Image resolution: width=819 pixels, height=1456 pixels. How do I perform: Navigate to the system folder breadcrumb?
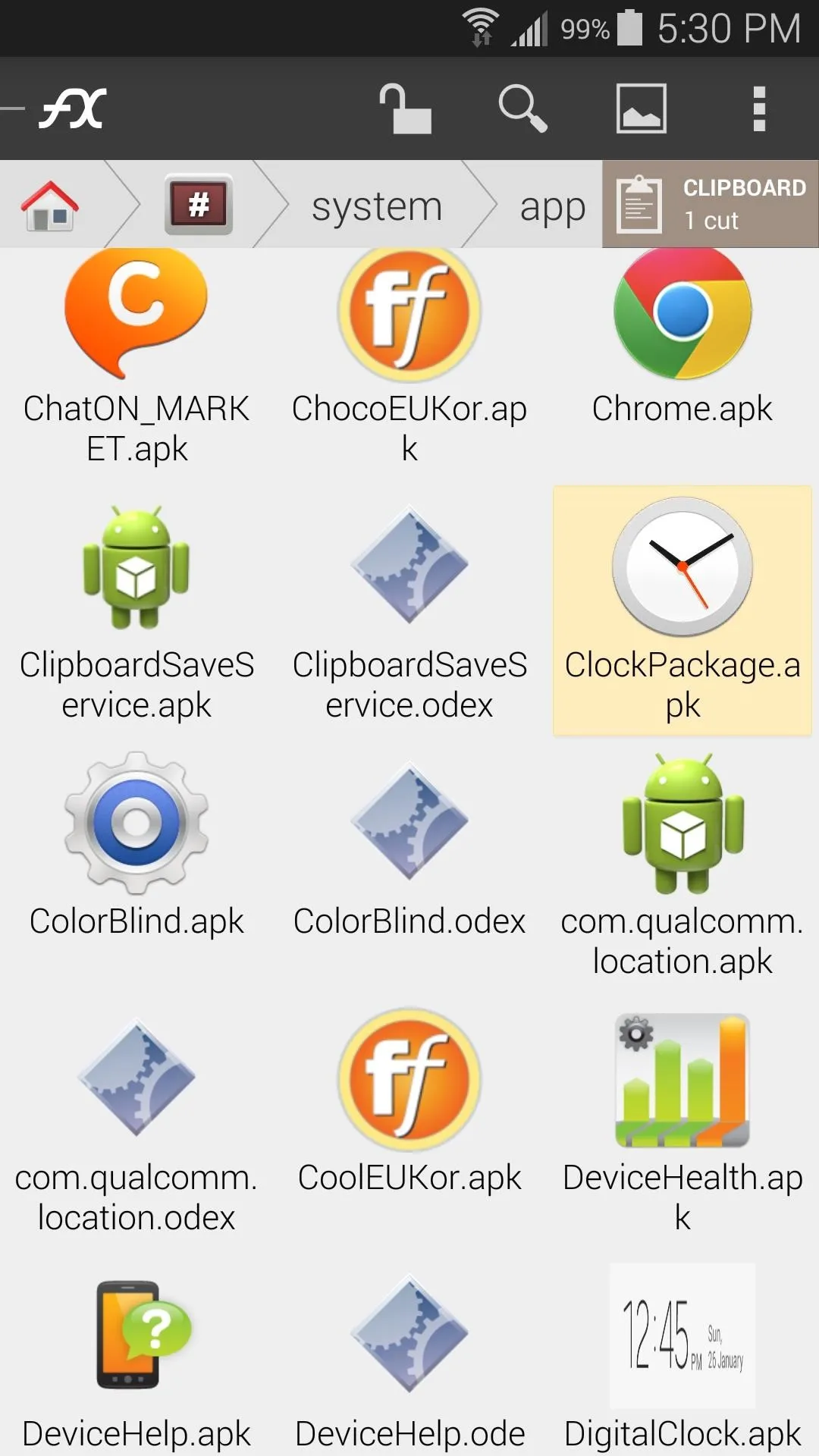tap(377, 206)
